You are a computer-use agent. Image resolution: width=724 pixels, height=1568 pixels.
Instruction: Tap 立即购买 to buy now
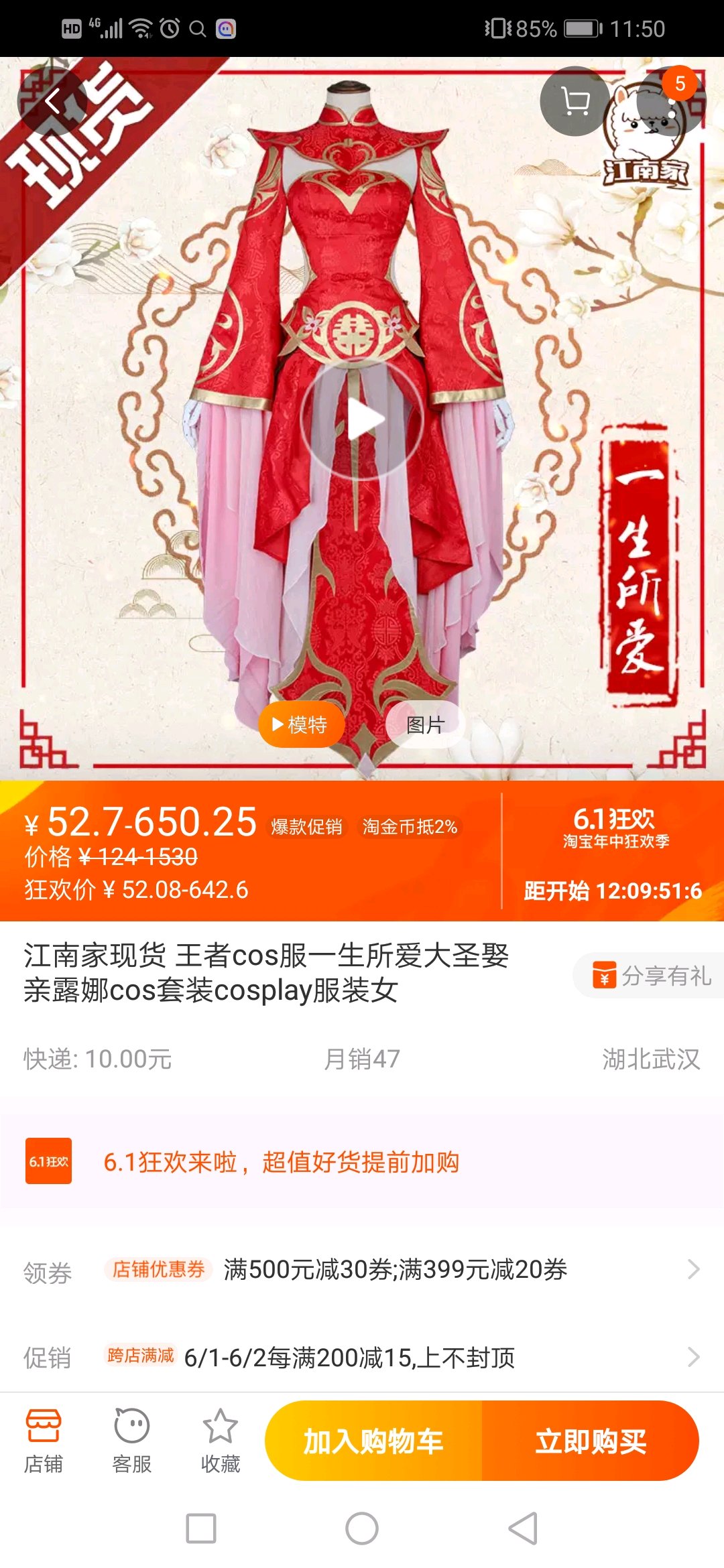pos(591,1441)
